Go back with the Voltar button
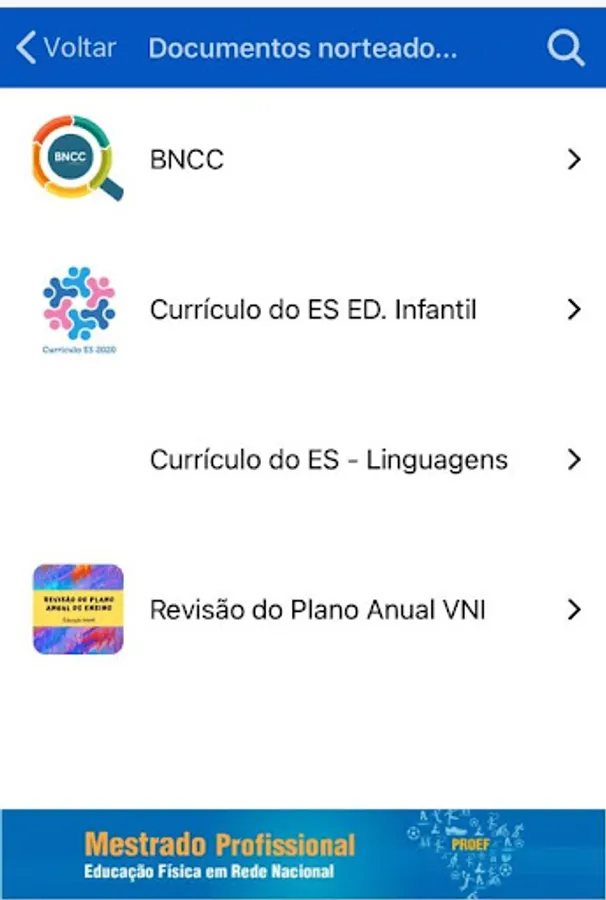The width and height of the screenshot is (606, 900). point(66,48)
